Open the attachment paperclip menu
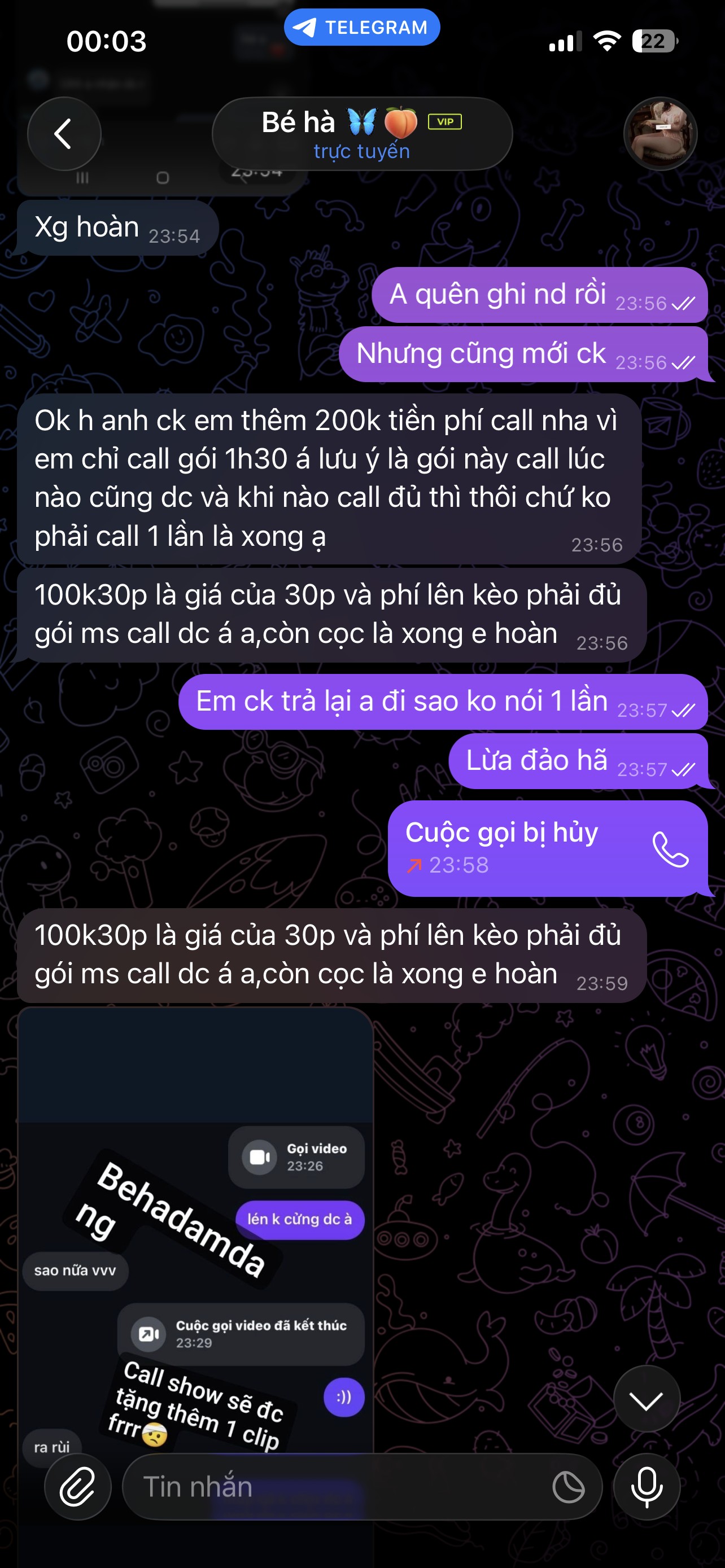 pyautogui.click(x=78, y=1487)
